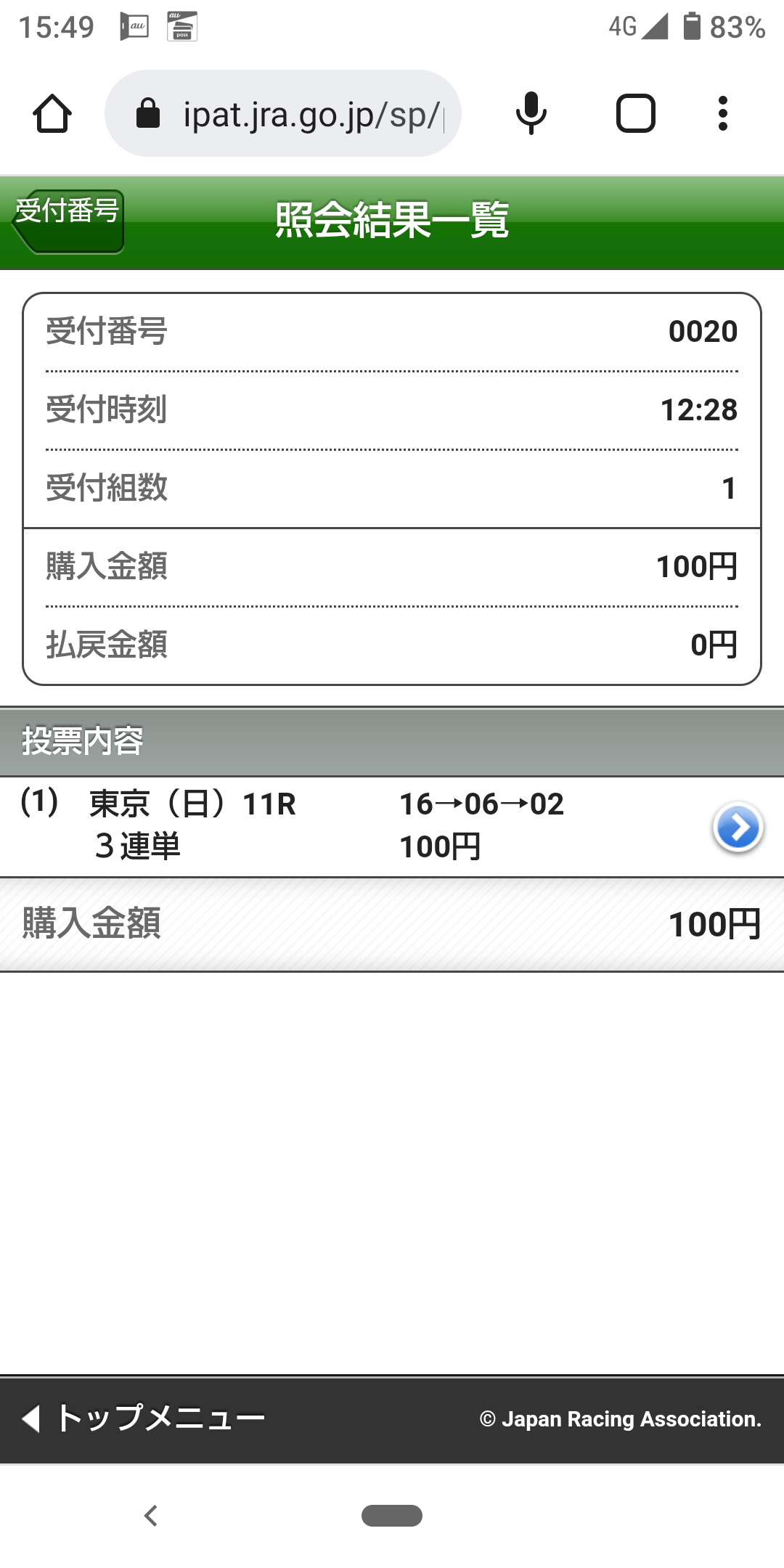
Task: Tap the bottom screen pill handle
Action: pos(392,1516)
